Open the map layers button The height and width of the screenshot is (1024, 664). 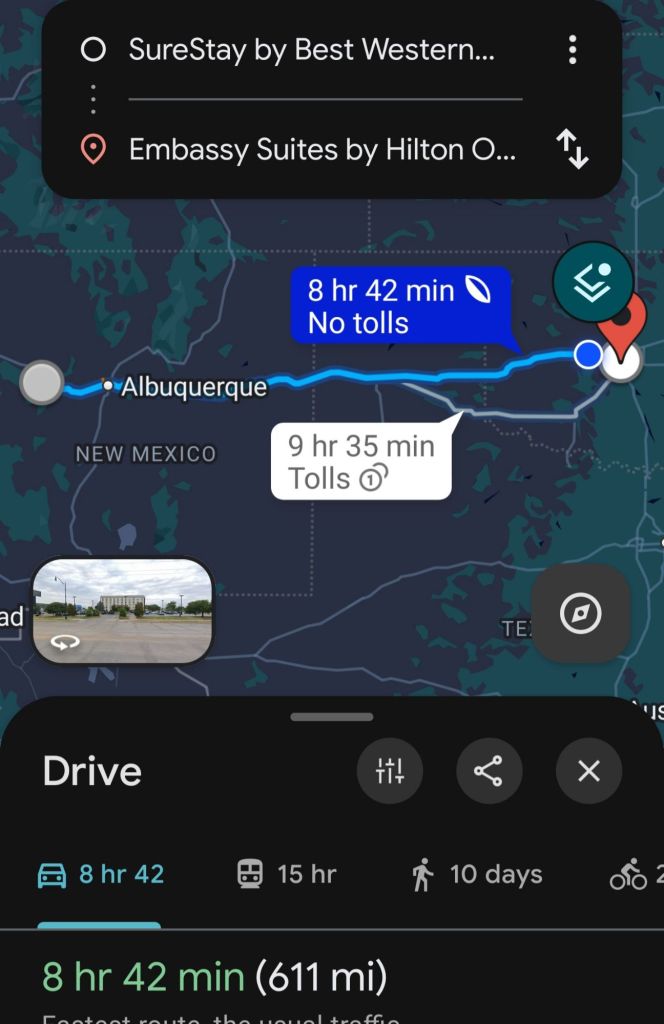[x=593, y=281]
